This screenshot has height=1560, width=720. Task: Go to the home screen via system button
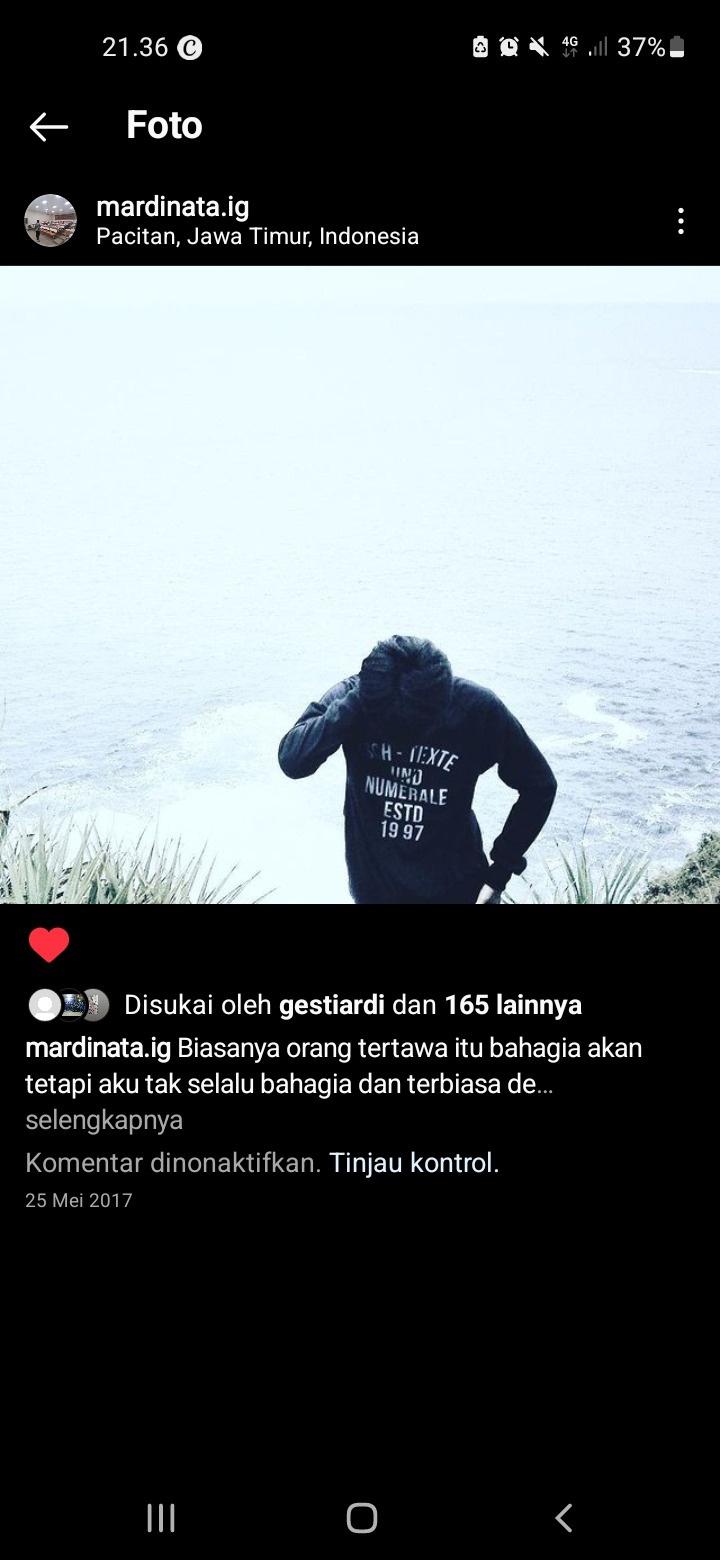tap(361, 1518)
